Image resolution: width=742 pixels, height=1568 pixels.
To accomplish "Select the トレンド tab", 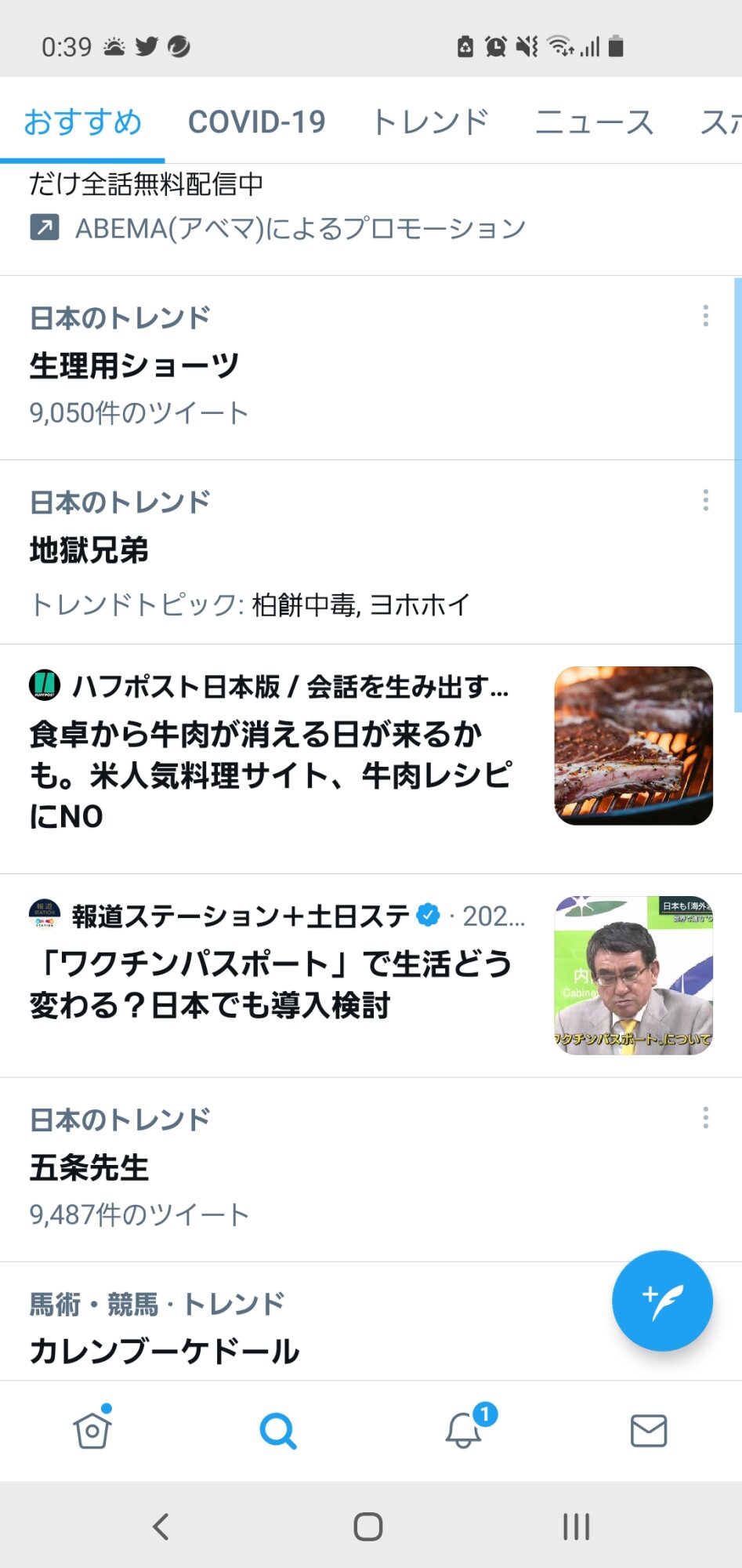I will click(x=430, y=122).
